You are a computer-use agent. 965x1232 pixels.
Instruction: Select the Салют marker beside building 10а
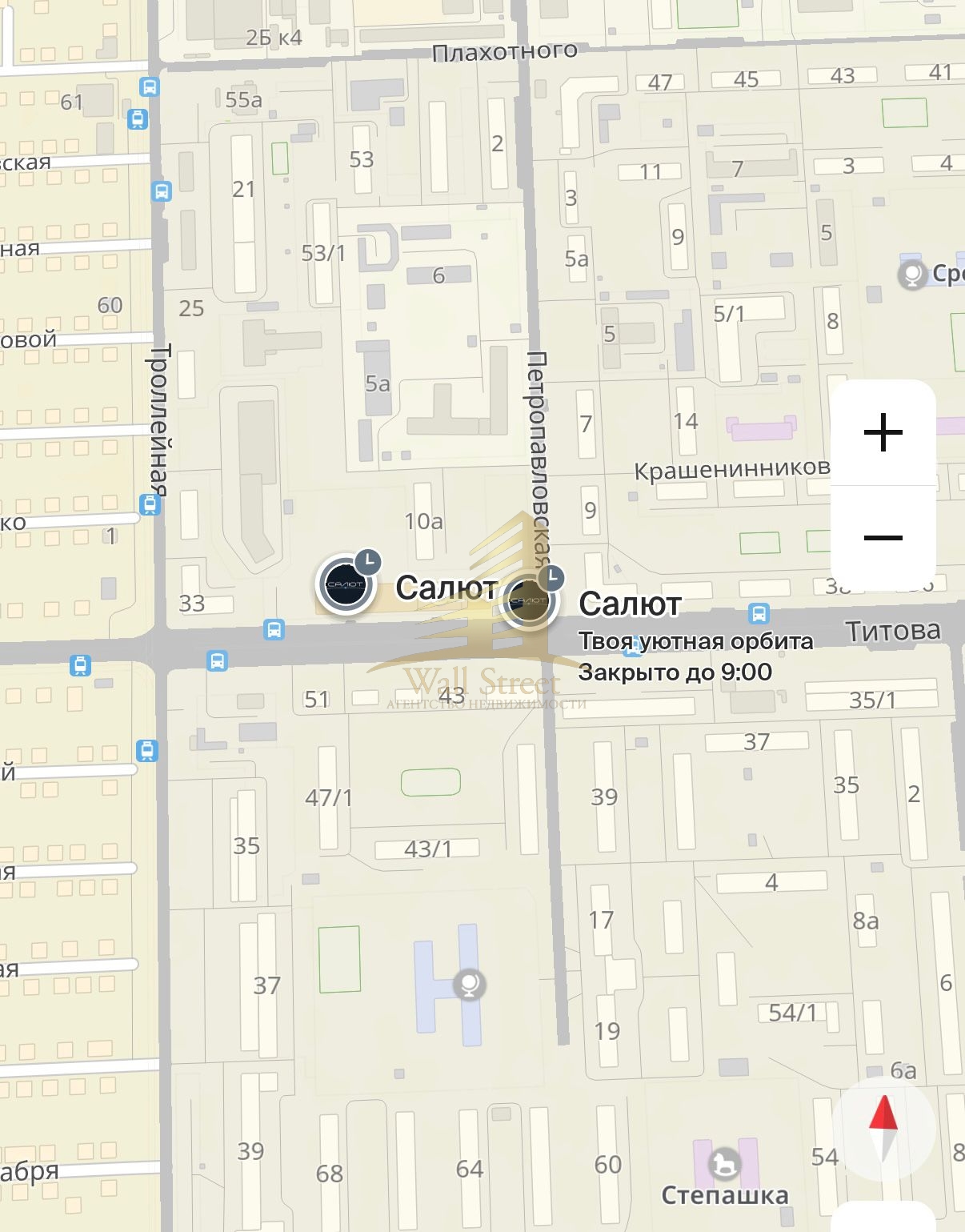[346, 585]
